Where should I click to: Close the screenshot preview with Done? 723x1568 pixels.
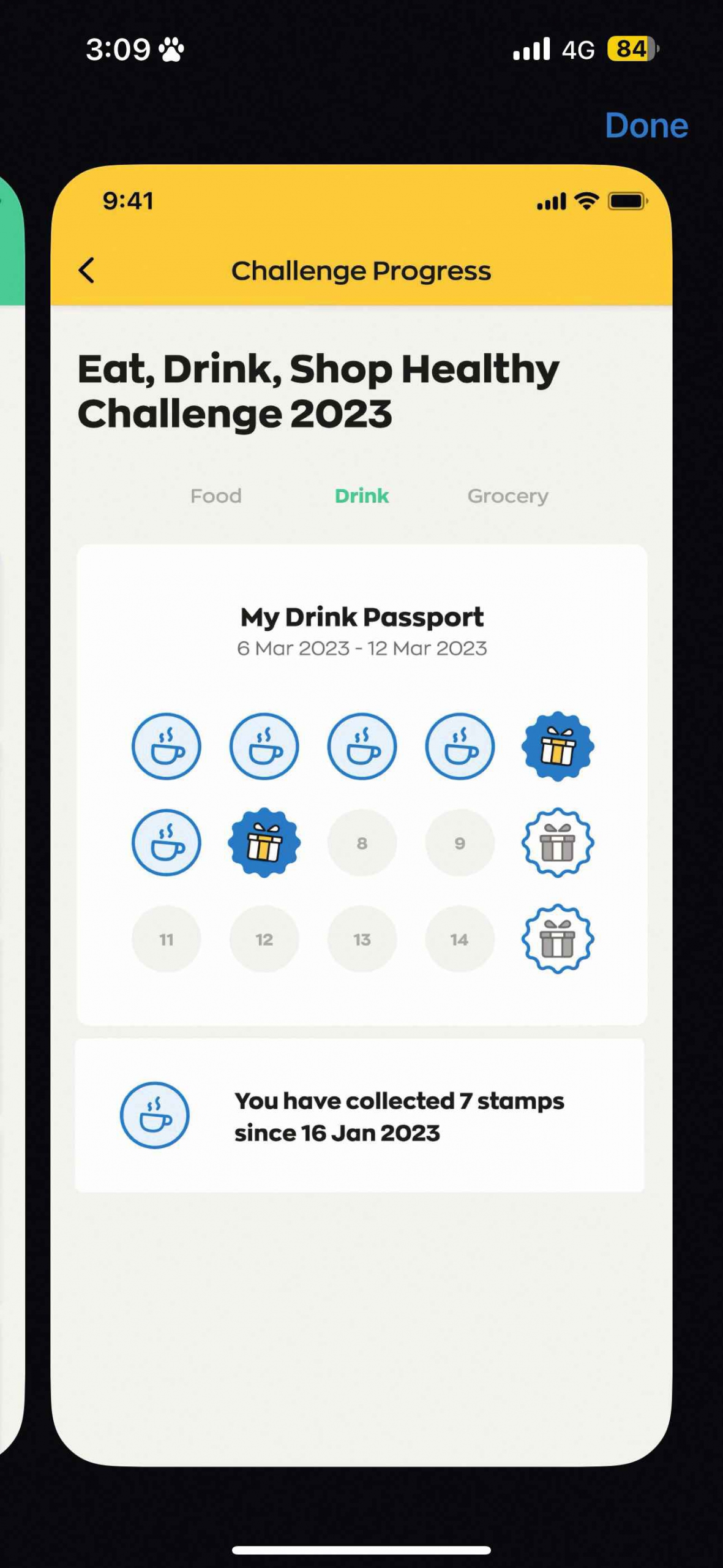(646, 126)
